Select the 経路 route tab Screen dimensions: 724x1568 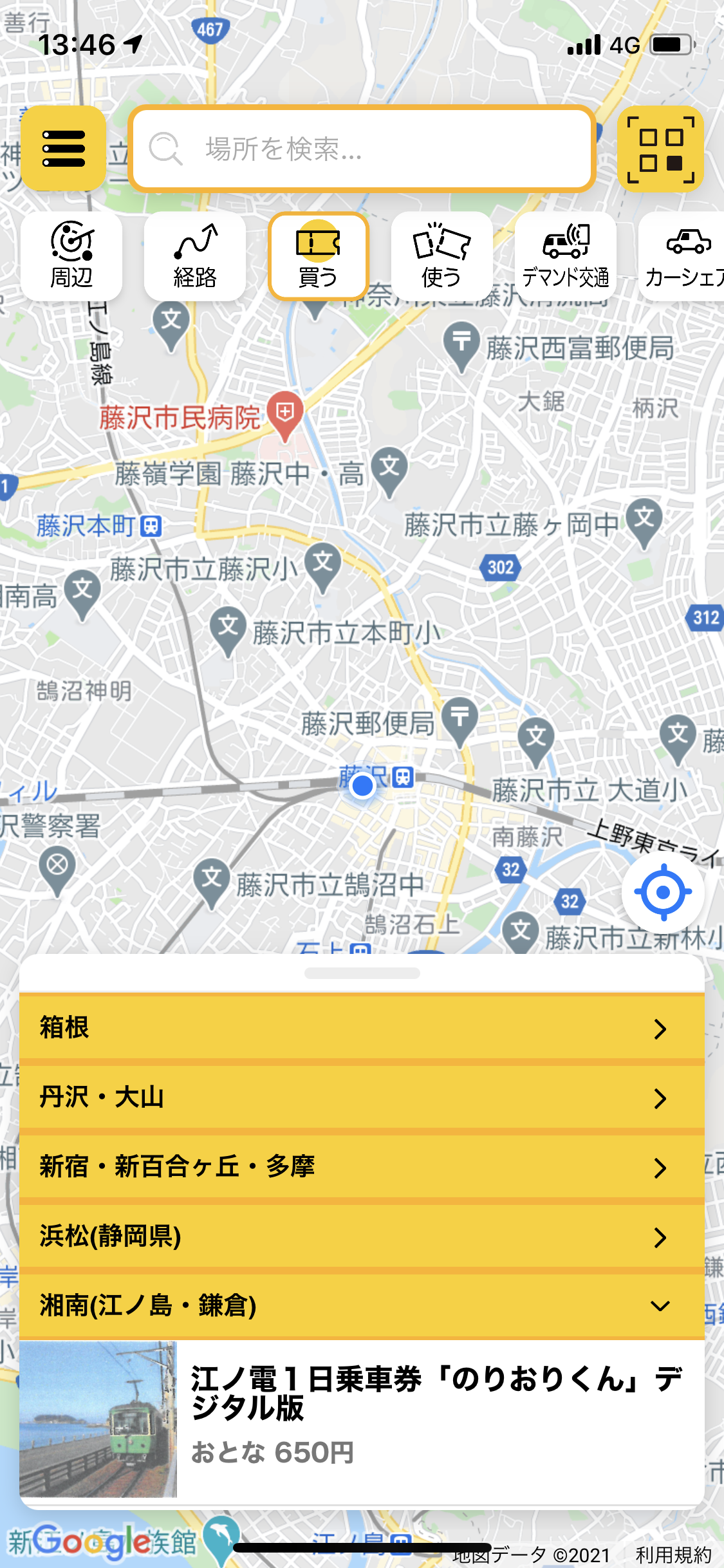click(x=195, y=256)
